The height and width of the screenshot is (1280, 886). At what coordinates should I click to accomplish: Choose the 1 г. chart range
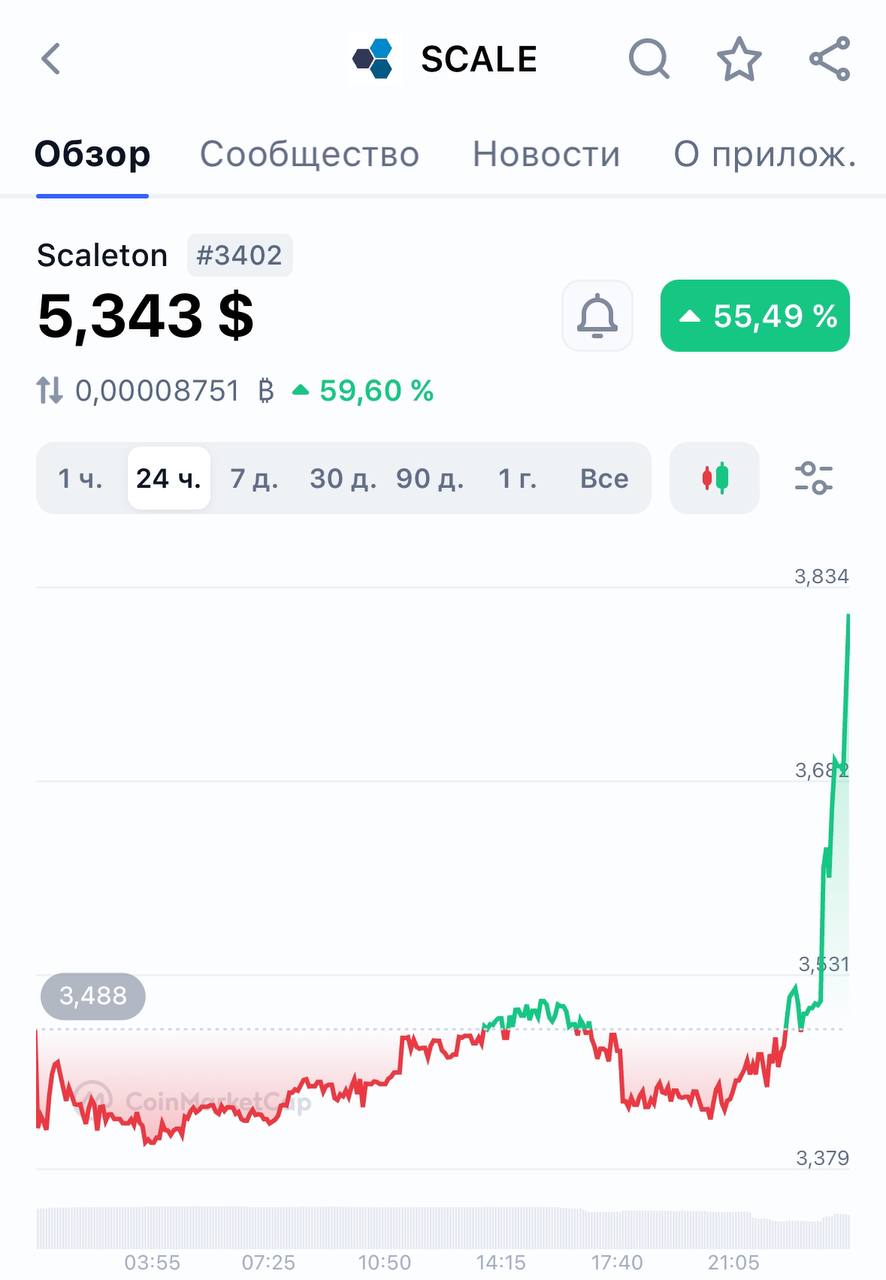tap(517, 479)
